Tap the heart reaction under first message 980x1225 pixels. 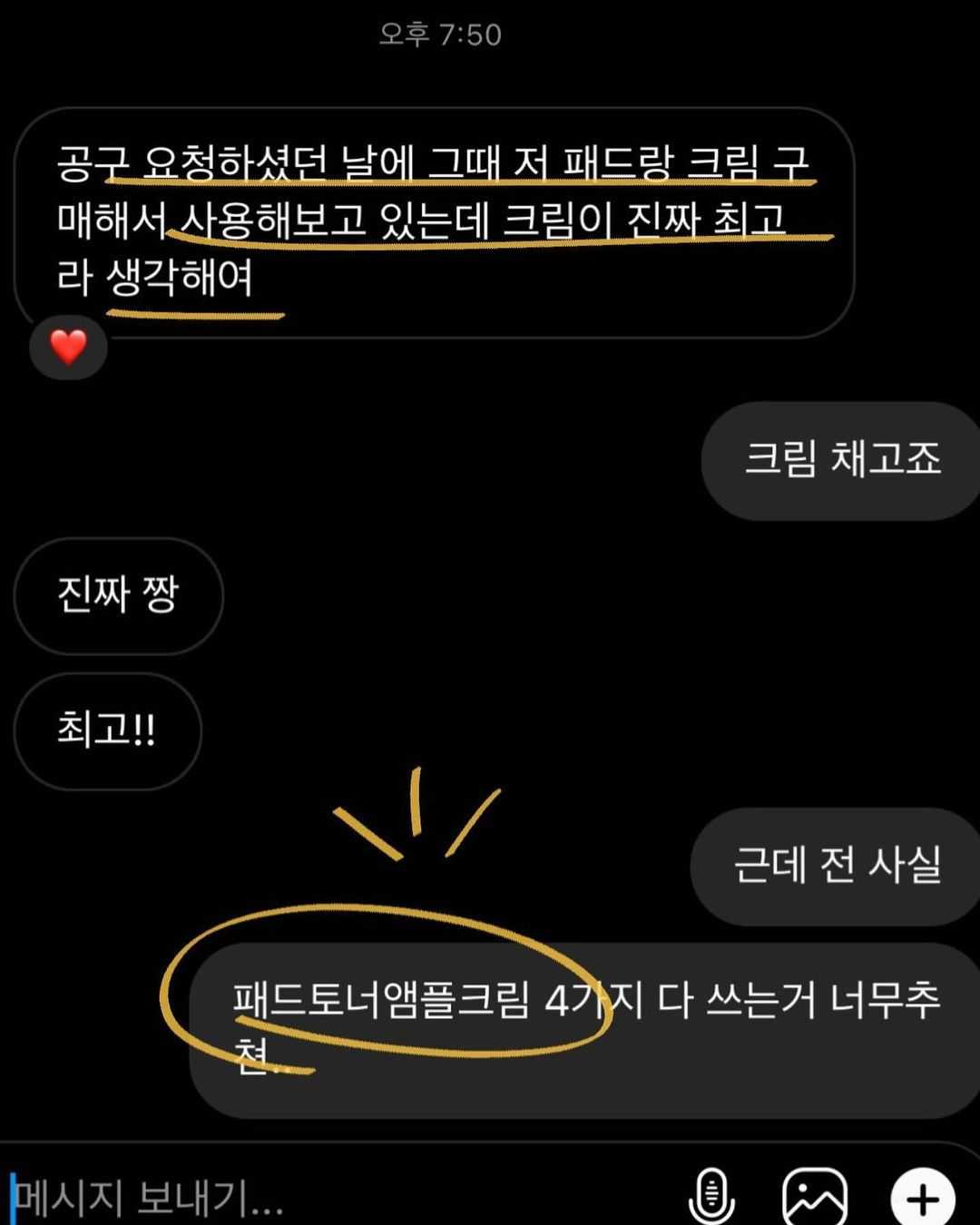68,348
